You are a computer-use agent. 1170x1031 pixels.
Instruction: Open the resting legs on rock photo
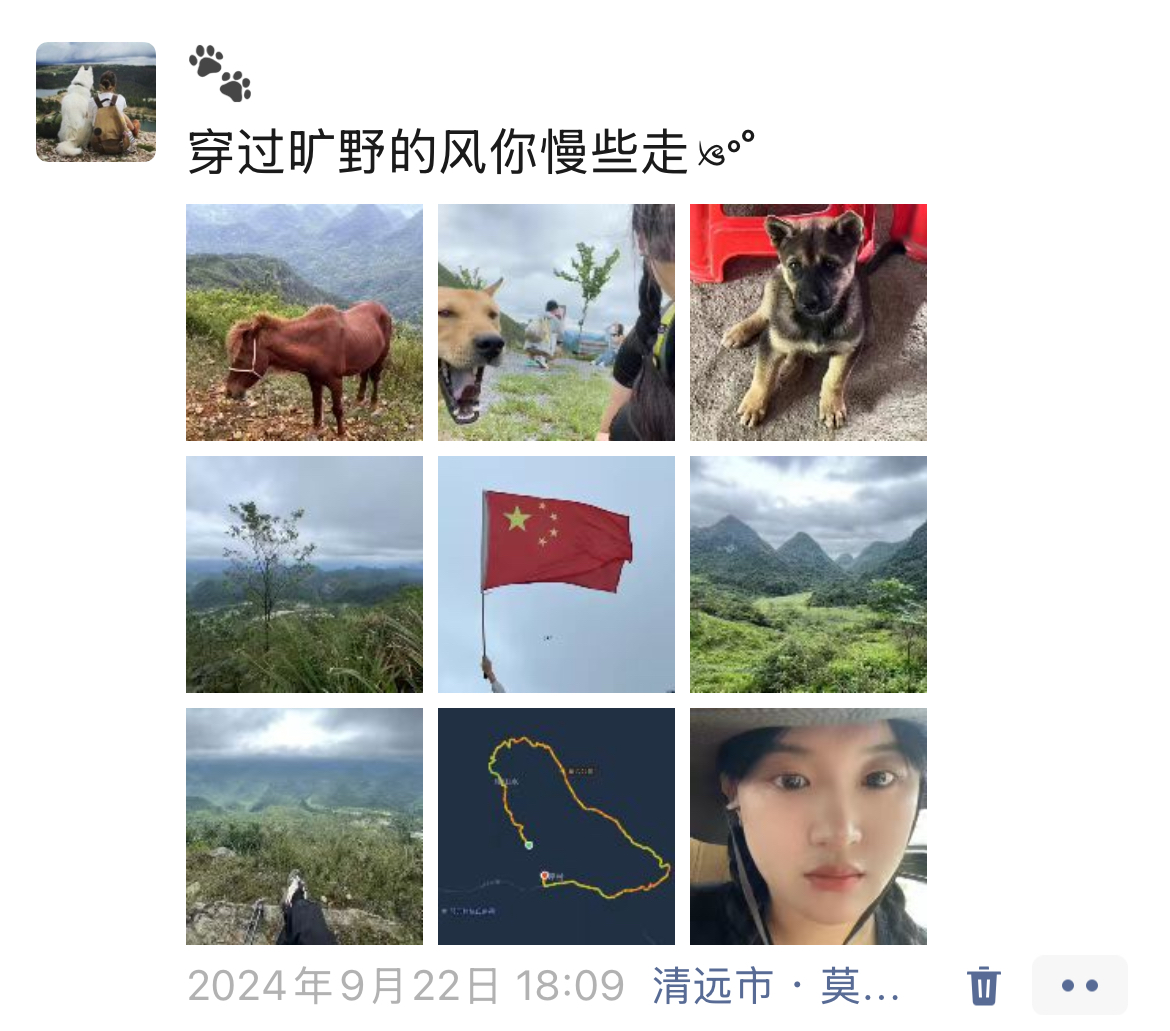tap(304, 826)
